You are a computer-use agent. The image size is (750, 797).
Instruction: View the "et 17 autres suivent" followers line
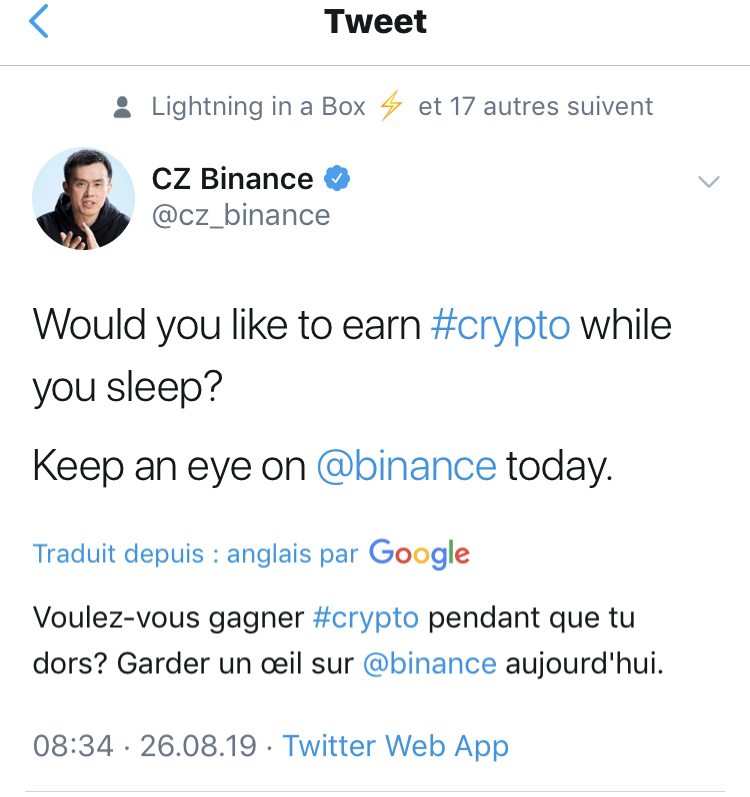tap(535, 107)
